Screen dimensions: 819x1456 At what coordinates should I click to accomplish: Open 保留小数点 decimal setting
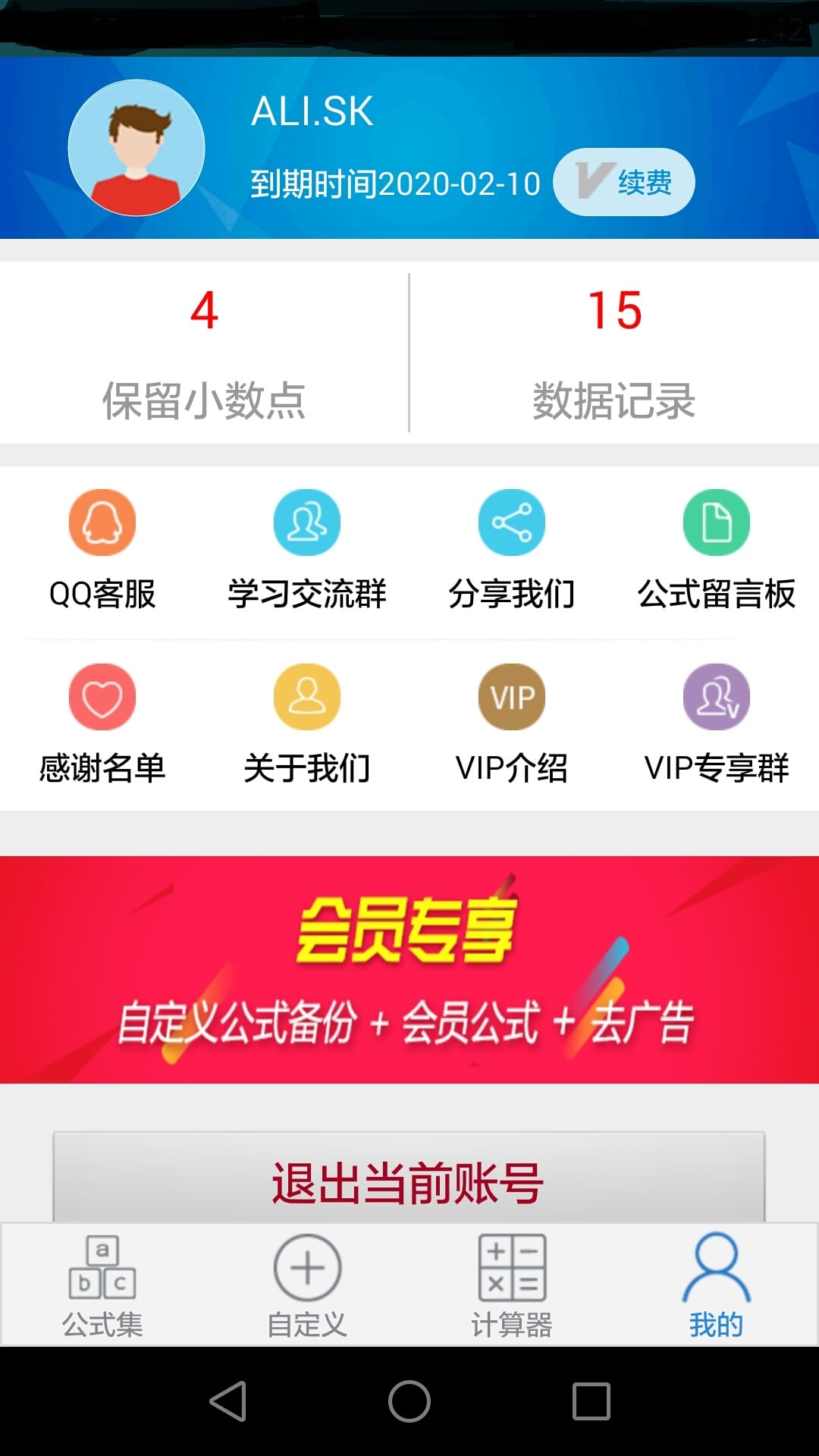click(206, 356)
